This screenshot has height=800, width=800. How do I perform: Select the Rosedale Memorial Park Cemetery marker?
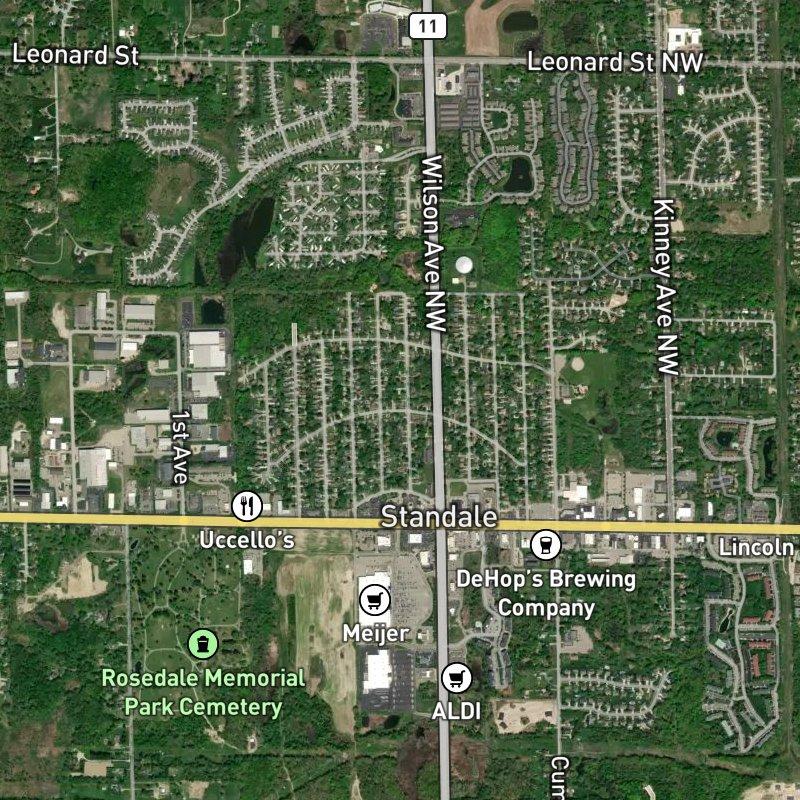pyautogui.click(x=203, y=642)
